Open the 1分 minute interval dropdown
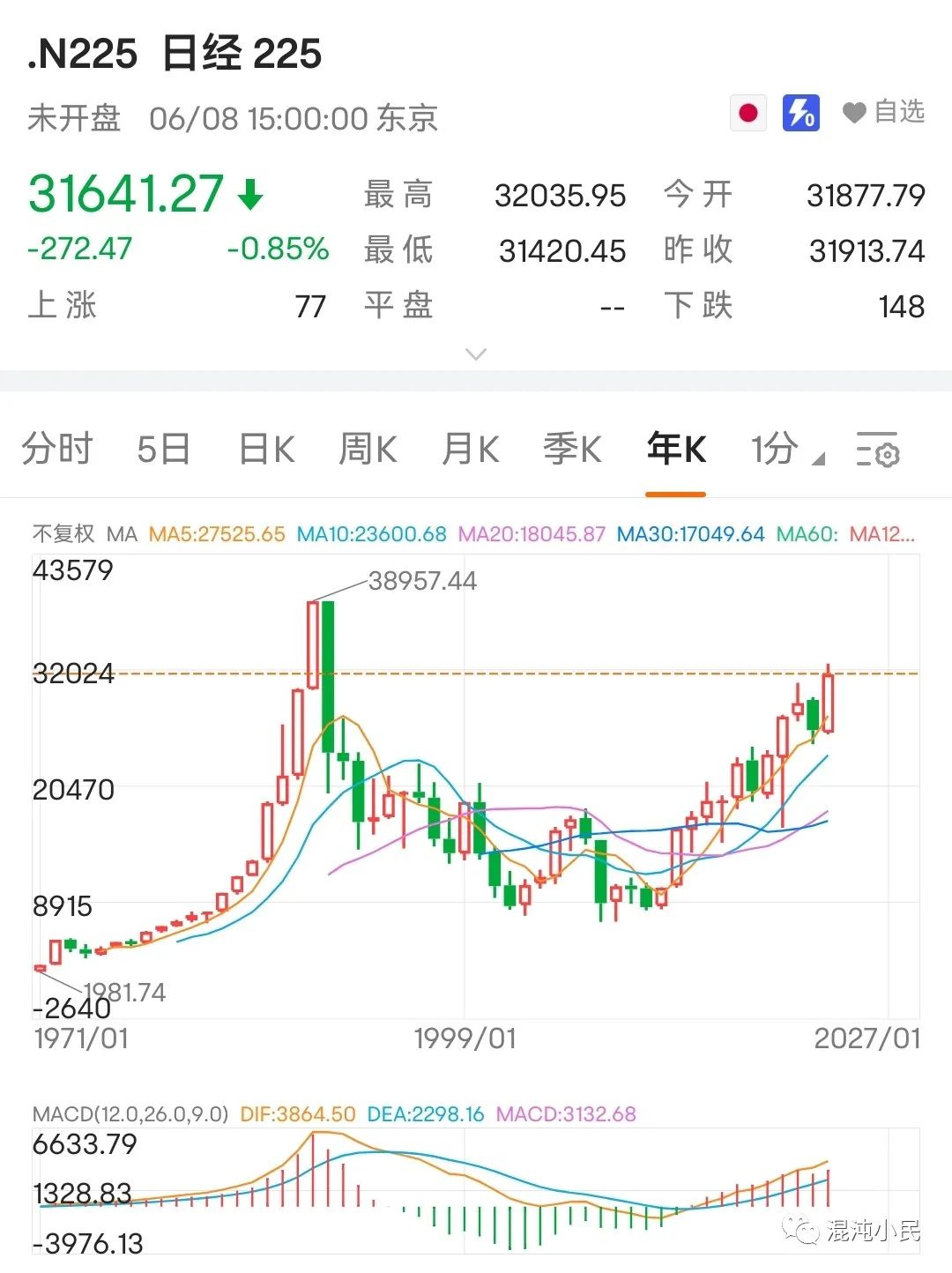The height and width of the screenshot is (1273, 952). [786, 449]
